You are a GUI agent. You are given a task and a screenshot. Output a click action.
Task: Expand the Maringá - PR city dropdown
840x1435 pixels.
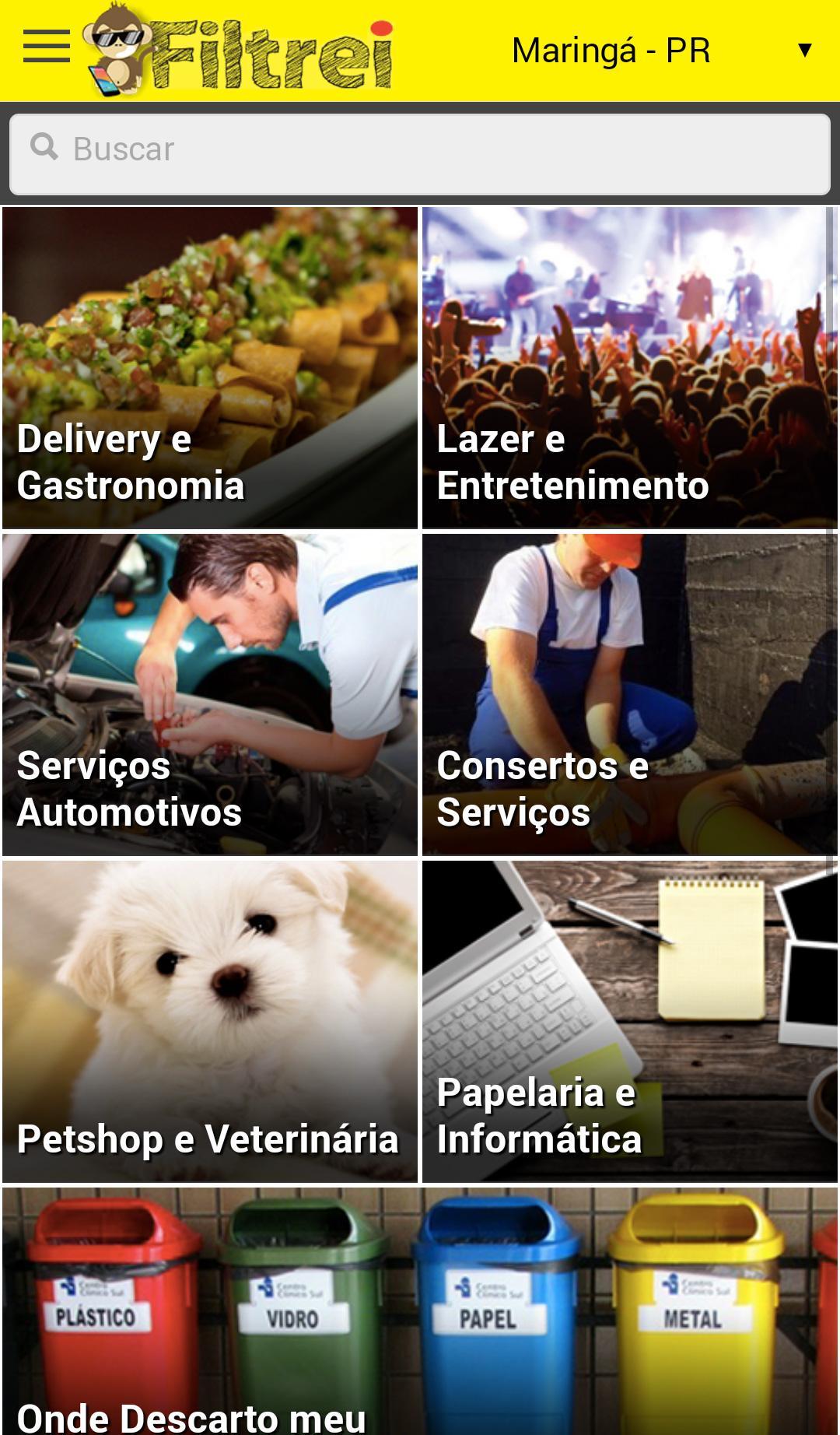tap(661, 51)
